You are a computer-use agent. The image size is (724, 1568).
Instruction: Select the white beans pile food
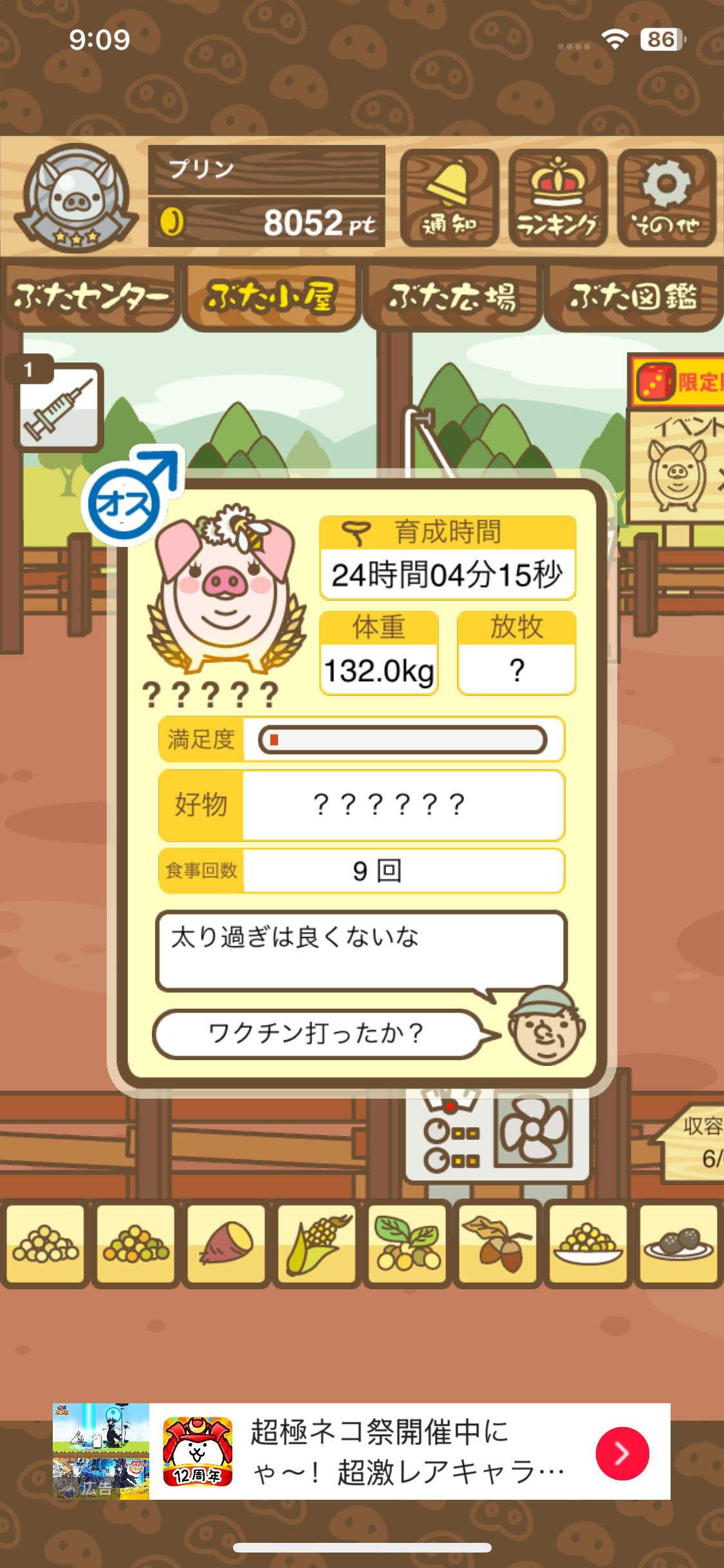pyautogui.click(x=45, y=1244)
